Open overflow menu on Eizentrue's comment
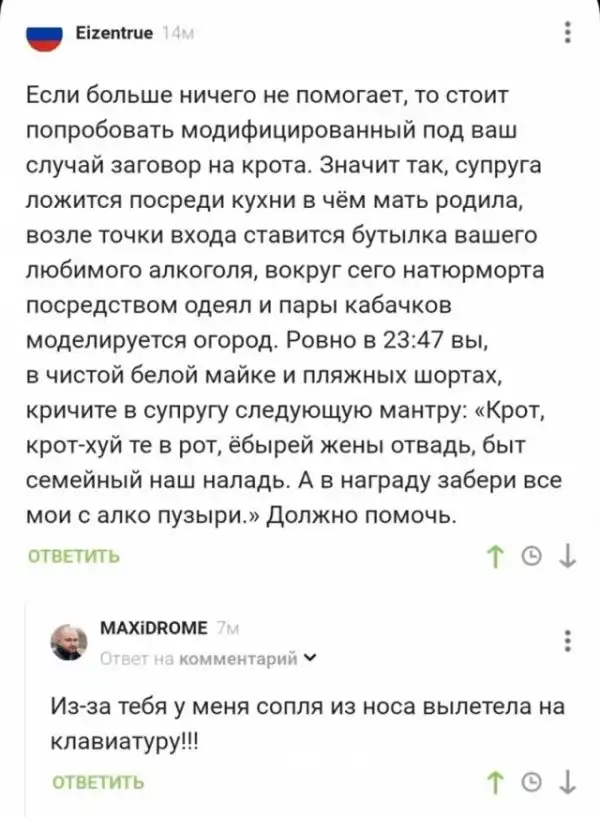The height and width of the screenshot is (817, 600). tap(567, 35)
